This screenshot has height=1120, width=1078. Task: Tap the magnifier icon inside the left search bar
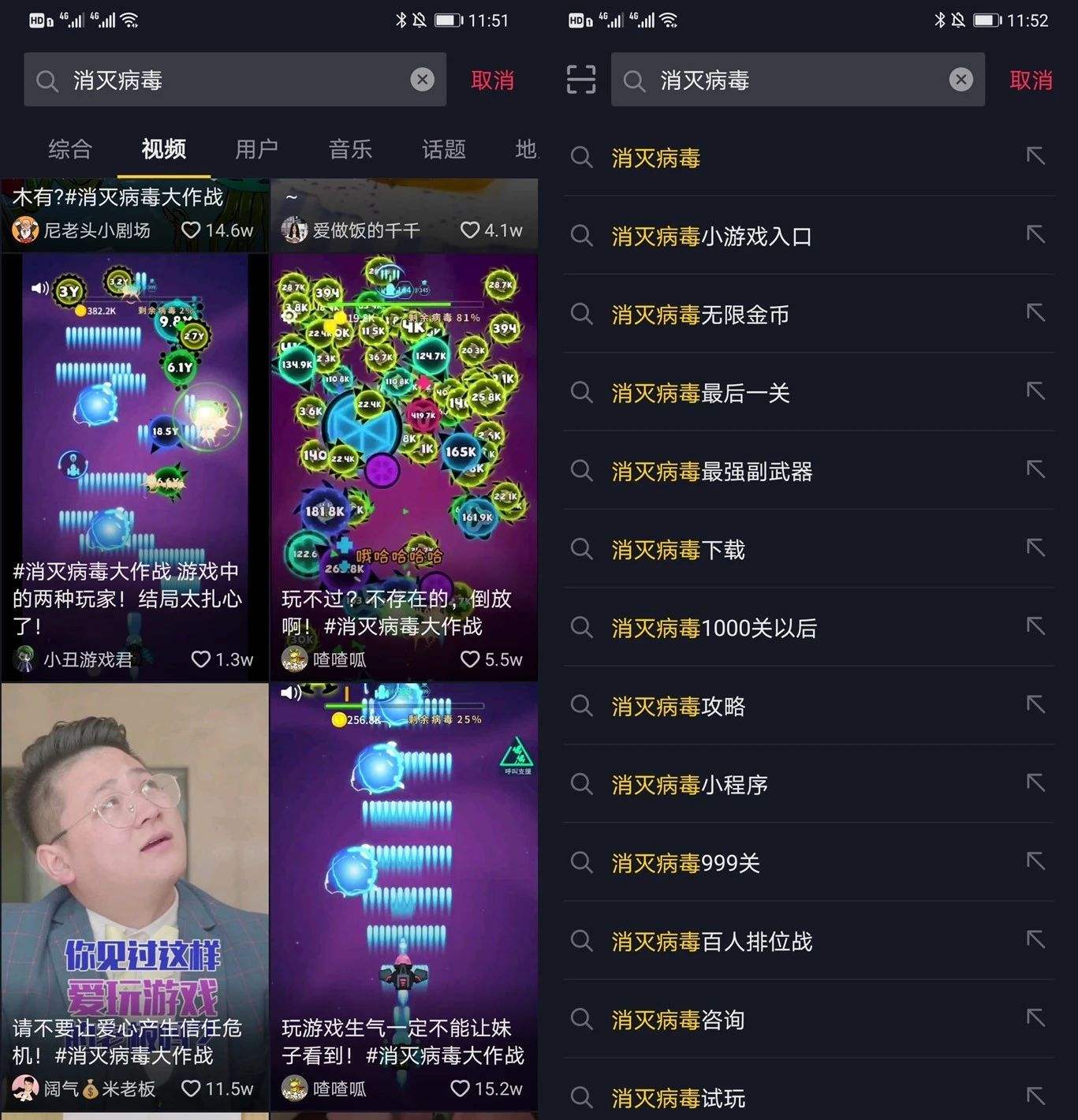point(47,80)
